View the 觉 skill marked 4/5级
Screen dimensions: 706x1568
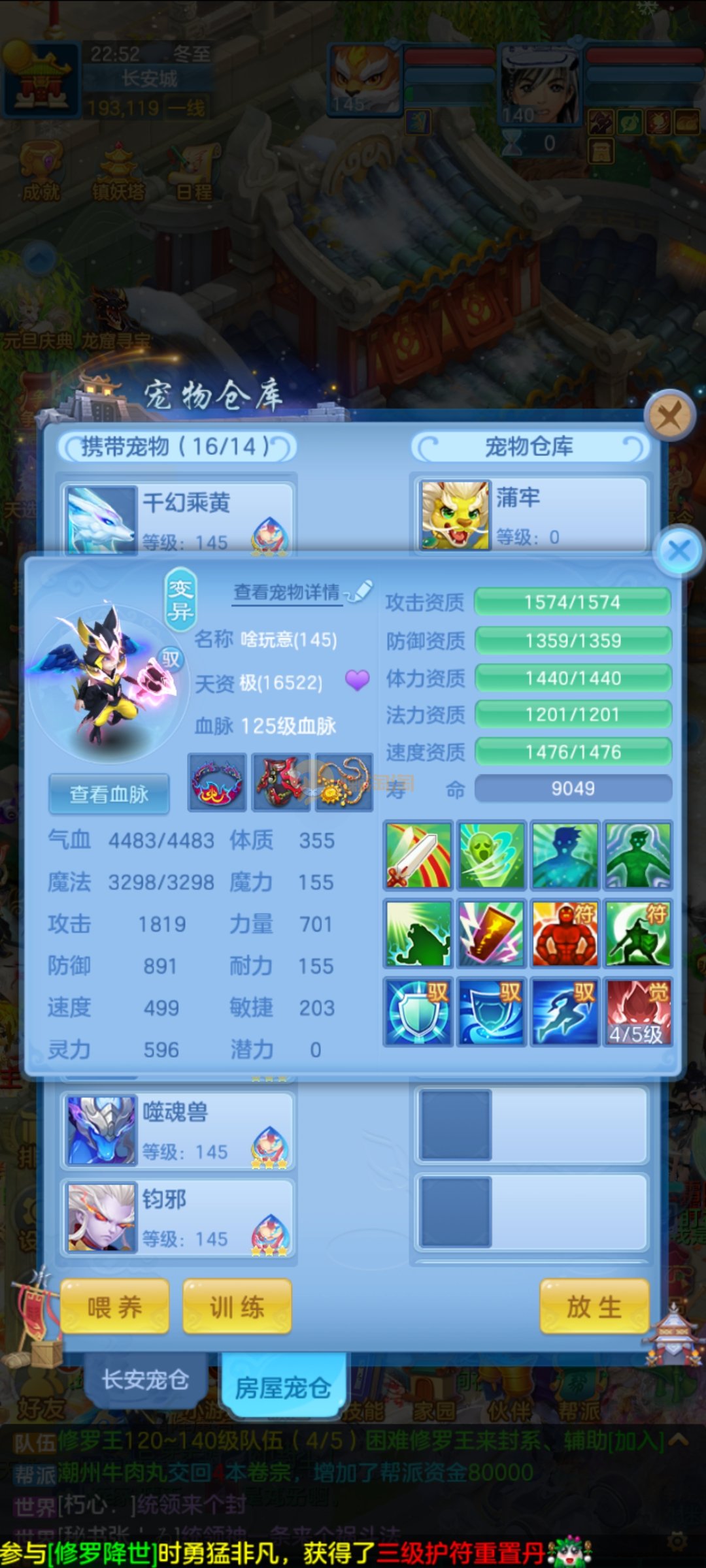click(x=638, y=1012)
